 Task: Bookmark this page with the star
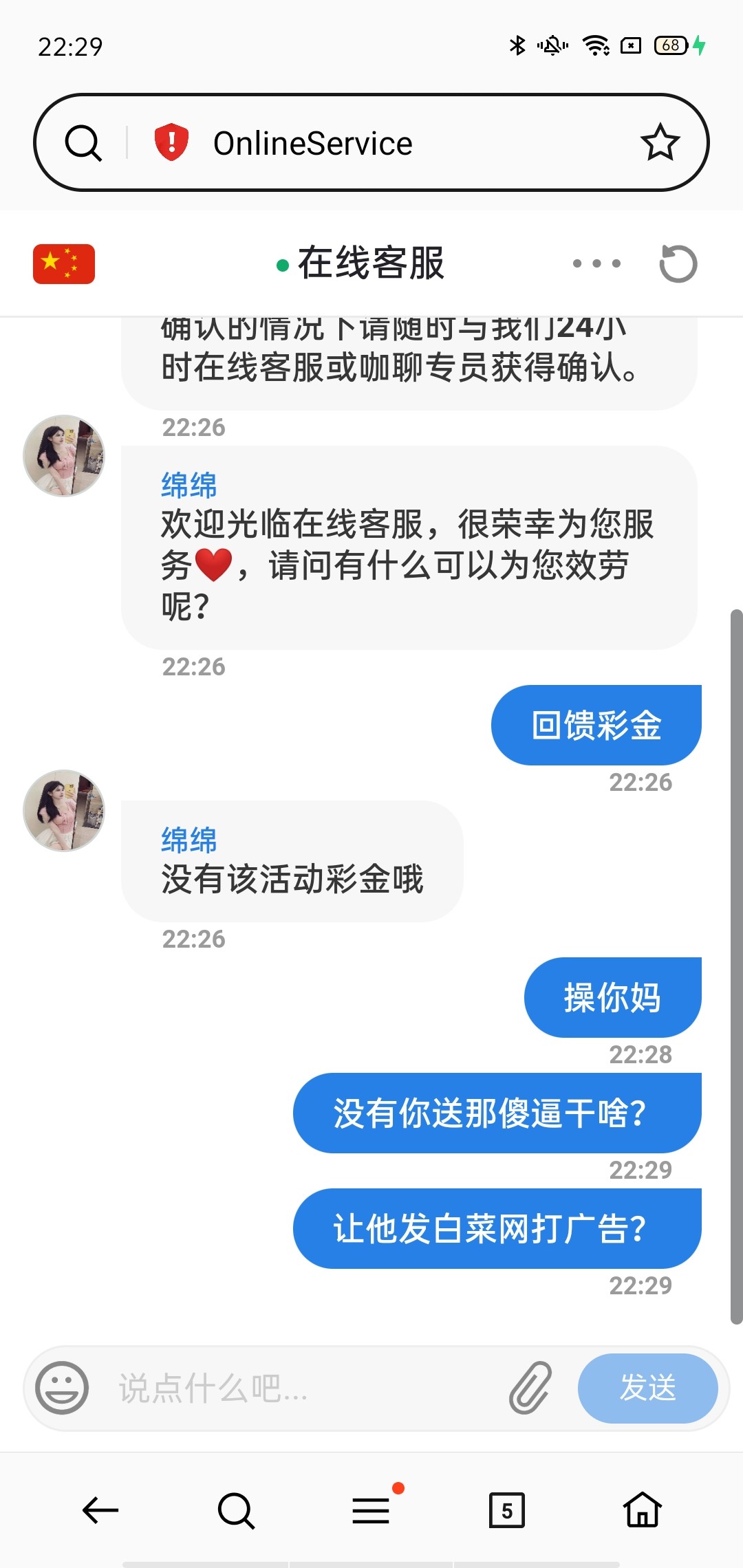pyautogui.click(x=660, y=142)
